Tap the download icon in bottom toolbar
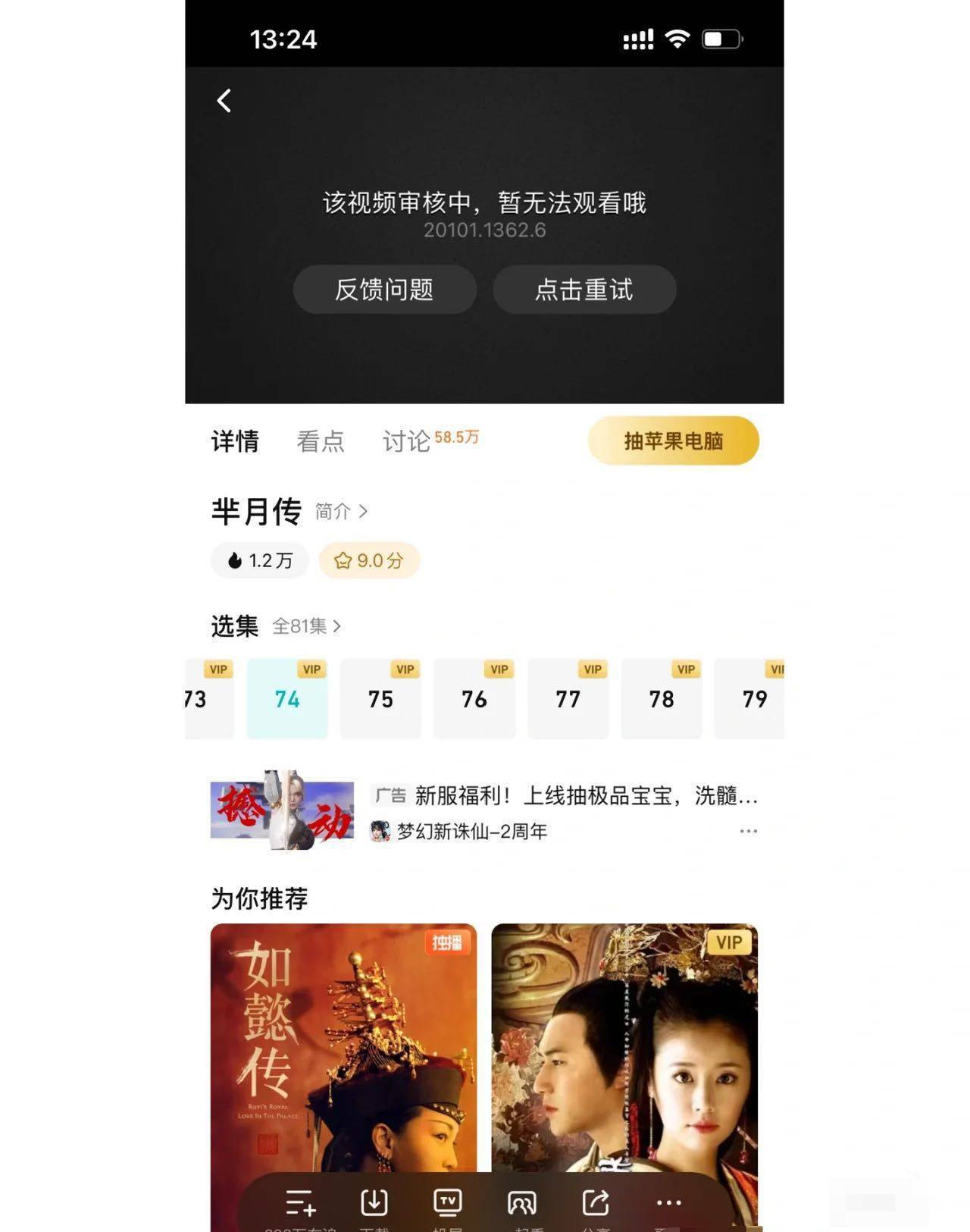This screenshot has width=970, height=1232. (x=374, y=1202)
